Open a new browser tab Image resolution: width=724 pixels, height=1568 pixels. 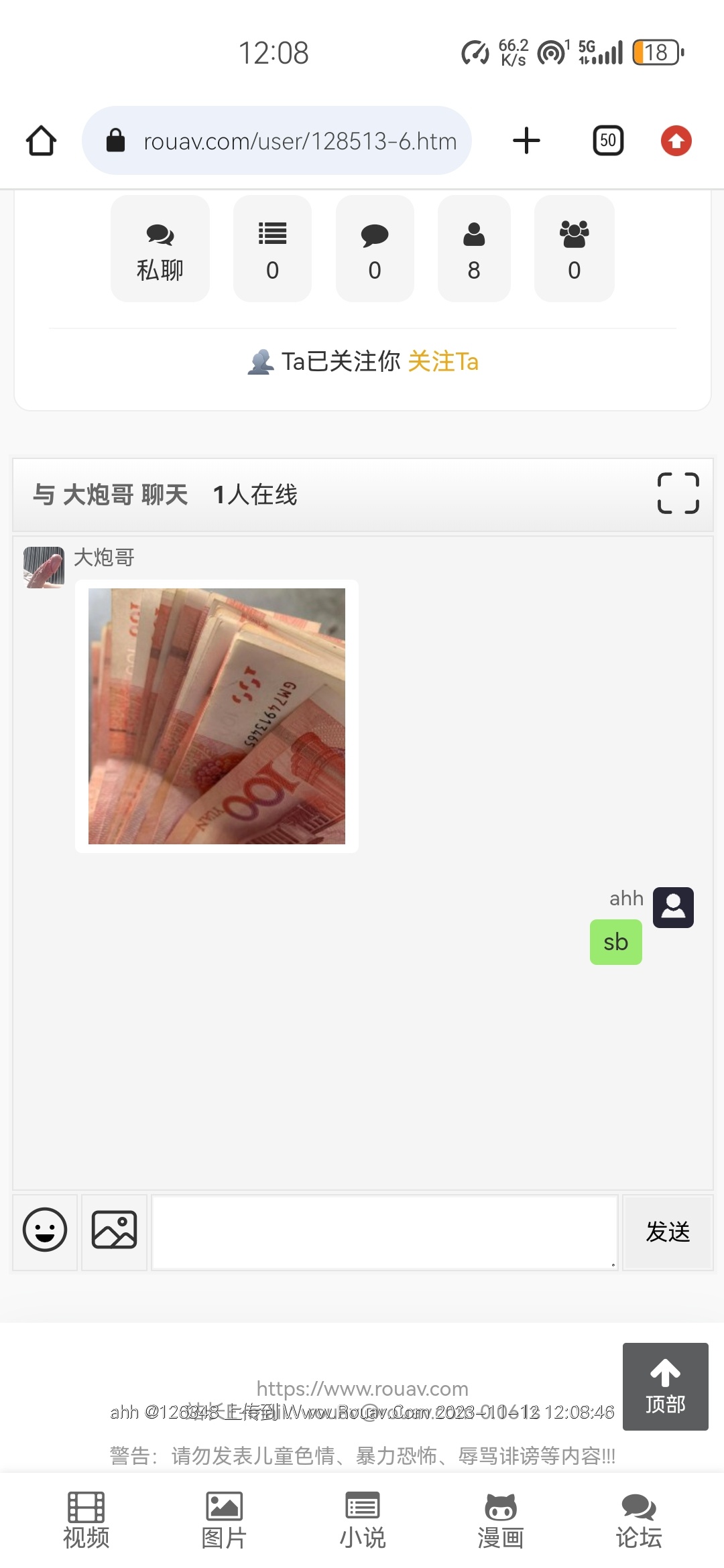(526, 141)
